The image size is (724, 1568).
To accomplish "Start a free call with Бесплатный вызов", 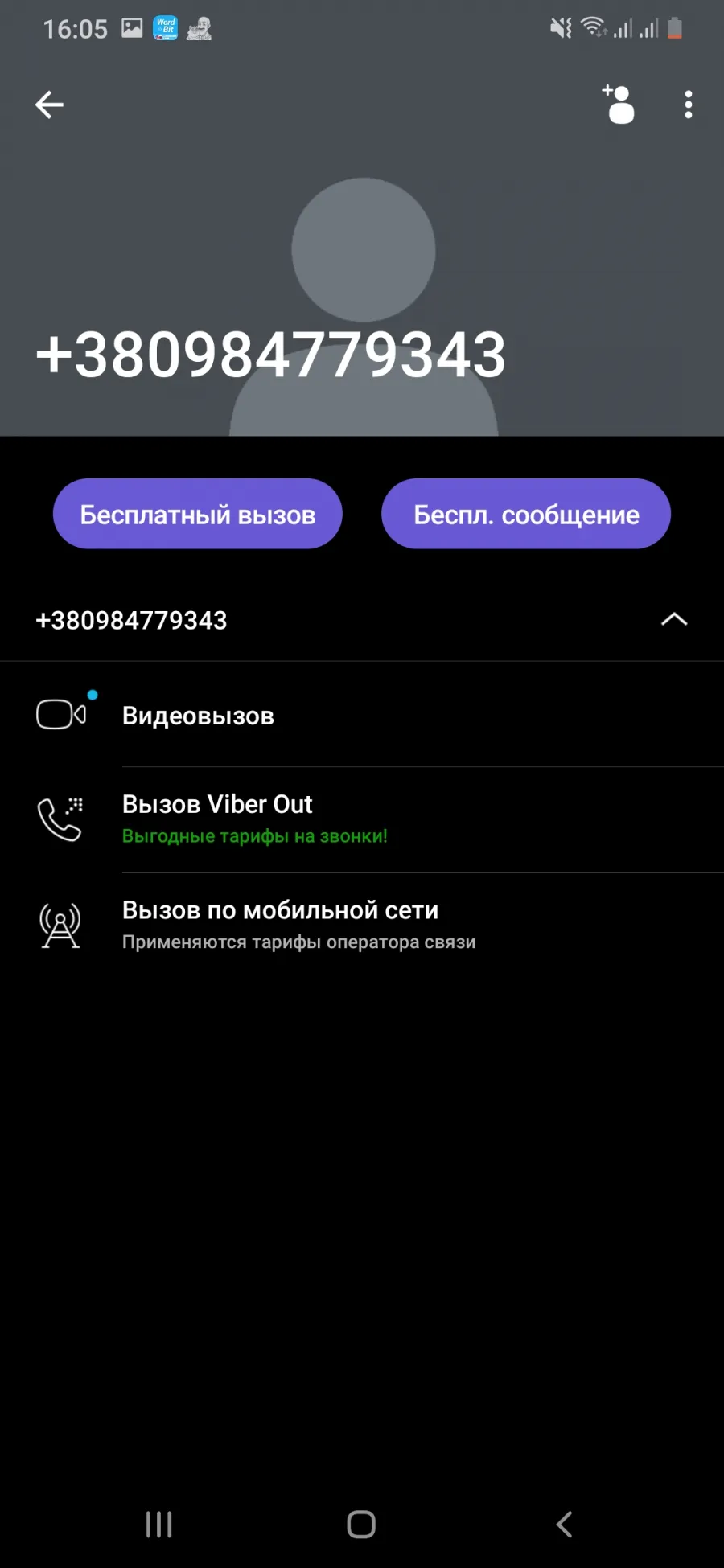I will pos(198,514).
